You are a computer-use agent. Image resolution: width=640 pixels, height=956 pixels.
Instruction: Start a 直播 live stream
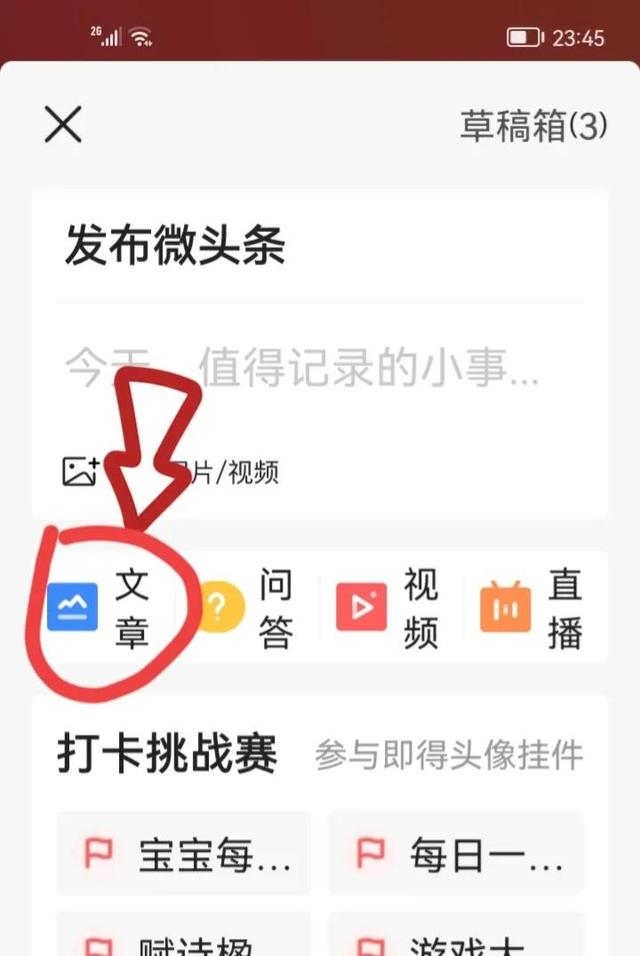[x=532, y=608]
